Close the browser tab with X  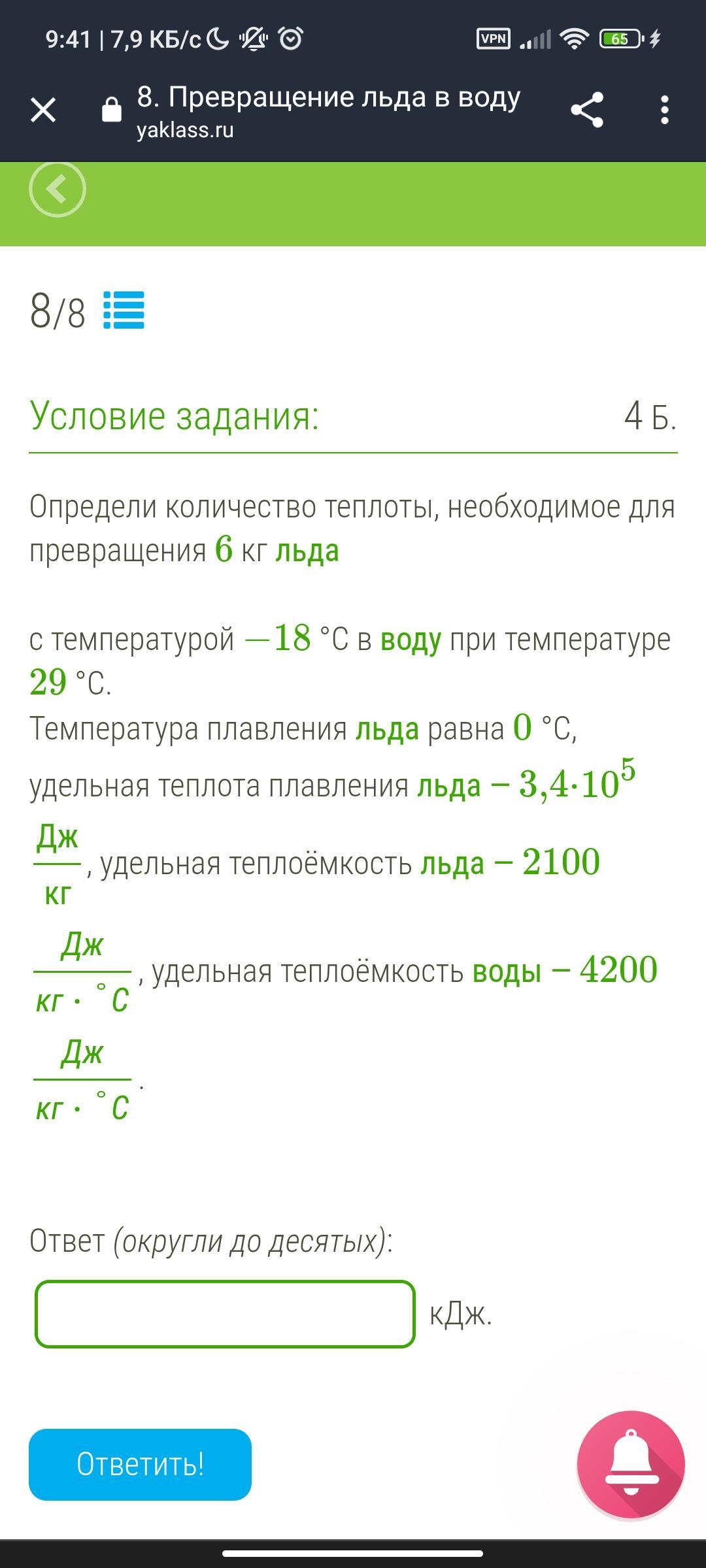coord(43,110)
